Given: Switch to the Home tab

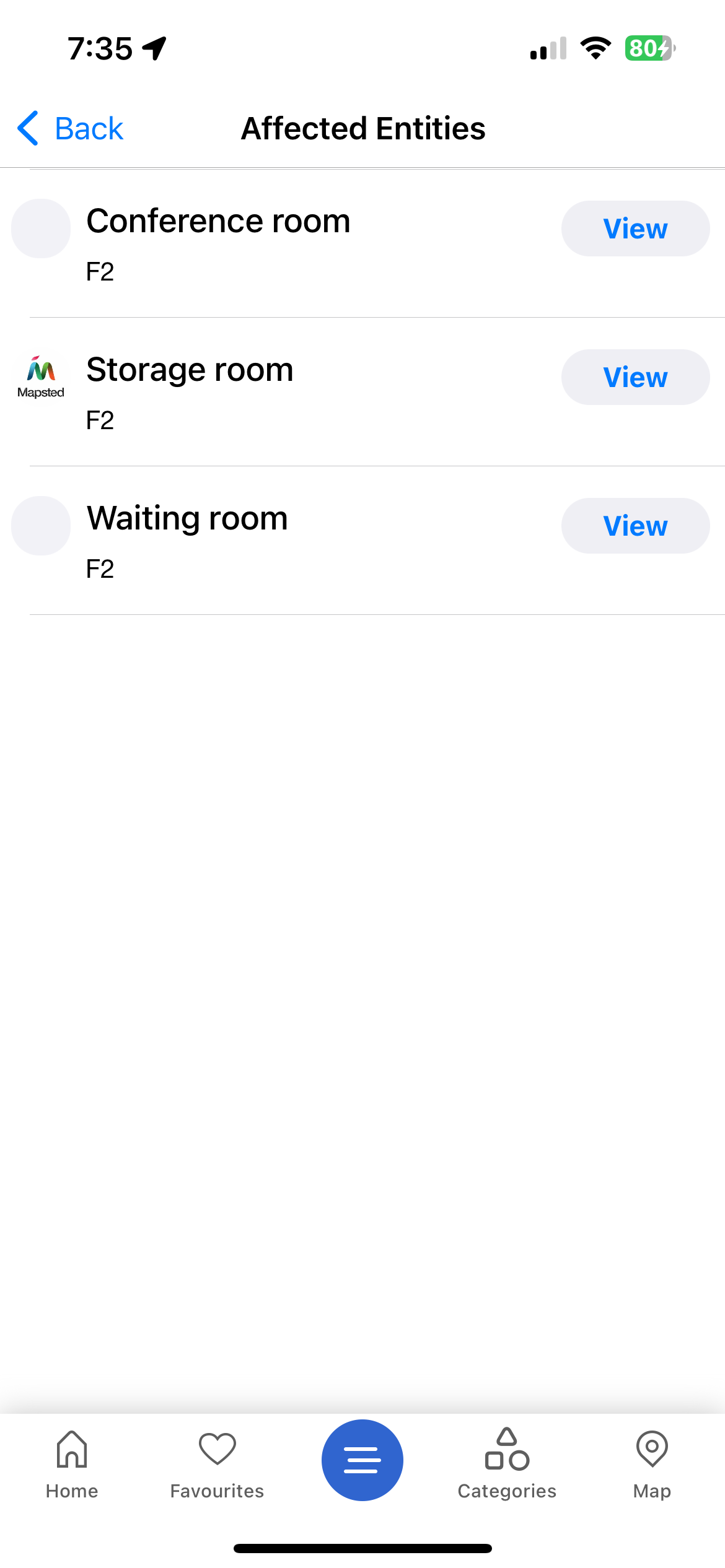Looking at the screenshot, I should 72,1464.
